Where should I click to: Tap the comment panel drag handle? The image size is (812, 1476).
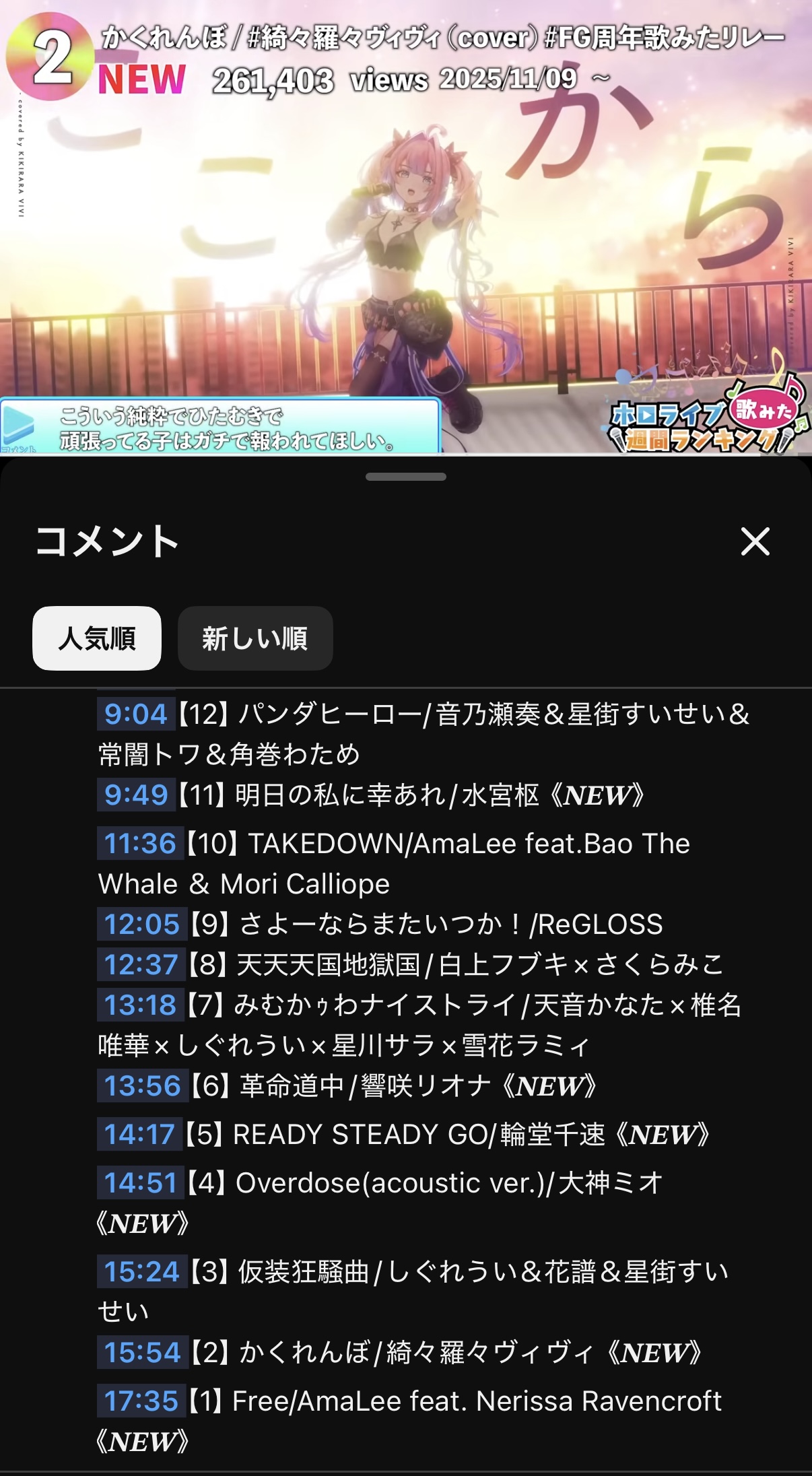pos(406,477)
